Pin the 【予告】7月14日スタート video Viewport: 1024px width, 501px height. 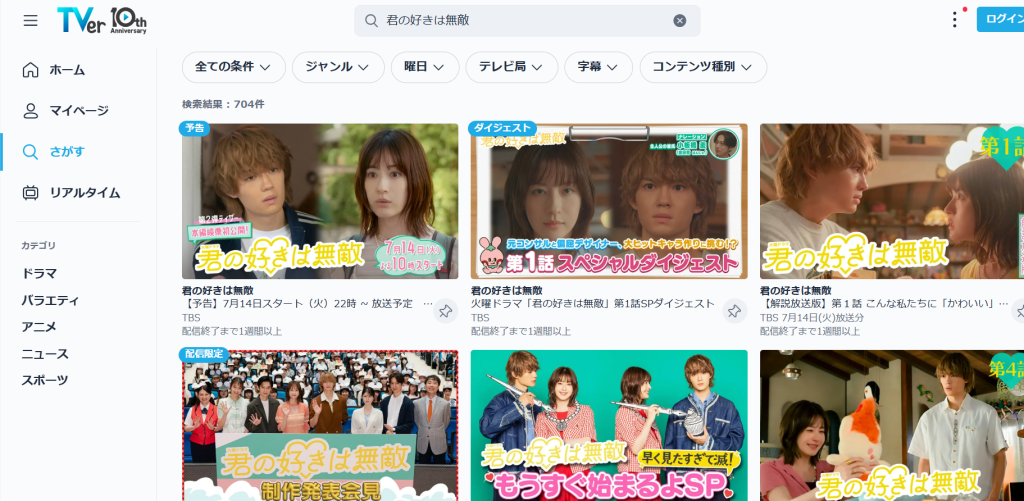pos(445,312)
